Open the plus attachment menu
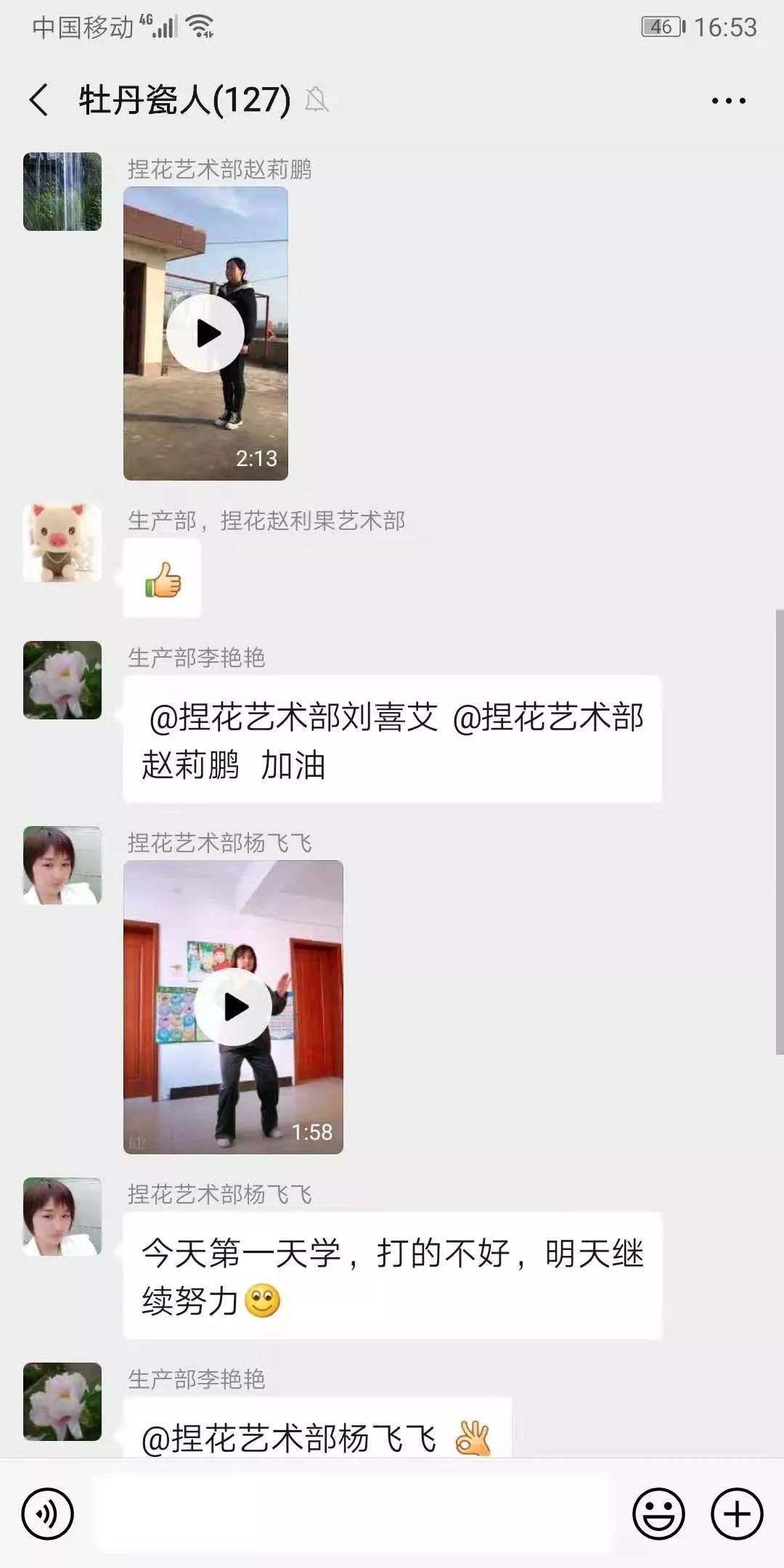784x1568 pixels. click(737, 1514)
